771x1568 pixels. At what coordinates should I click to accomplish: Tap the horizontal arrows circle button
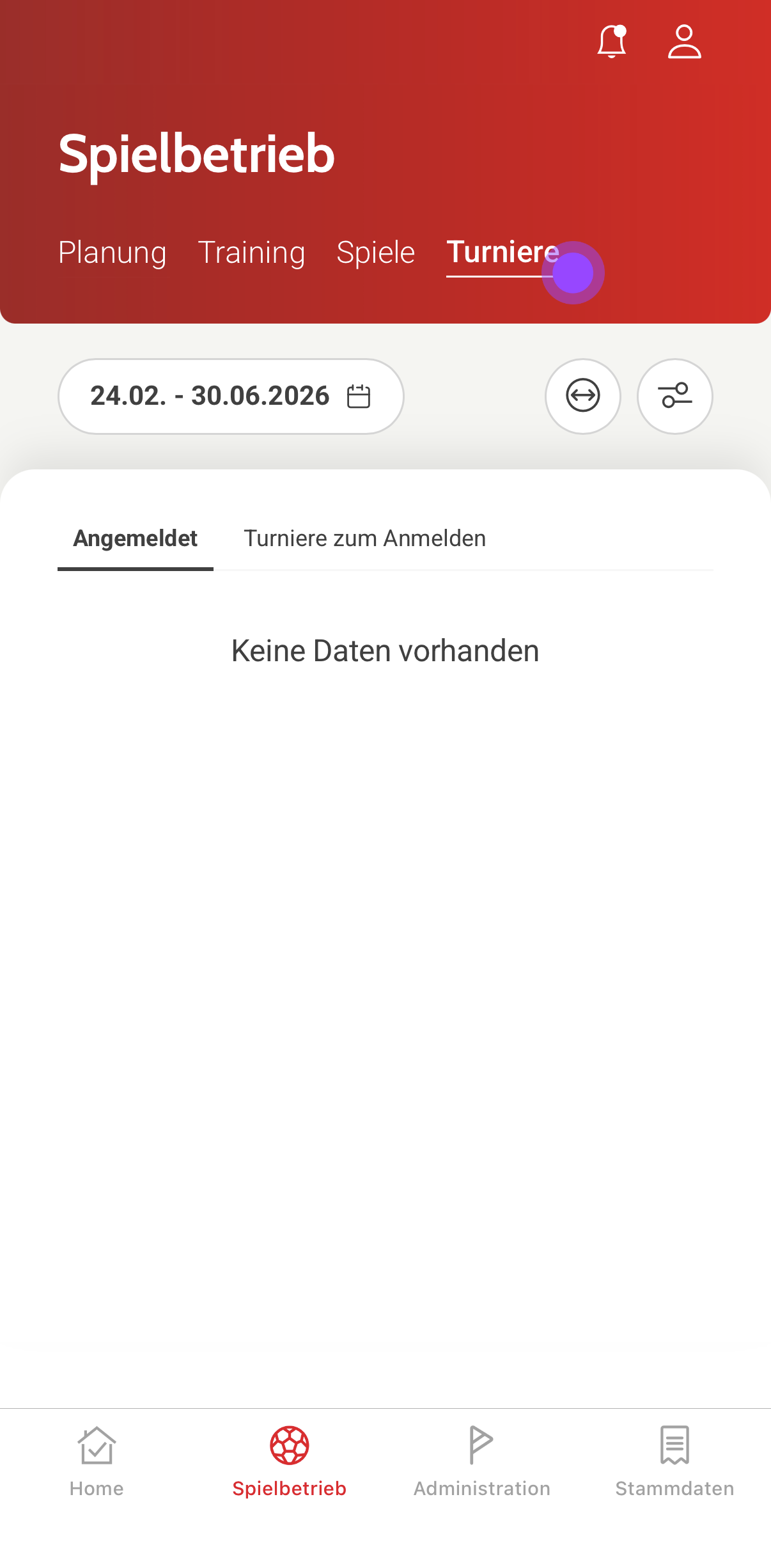click(582, 396)
